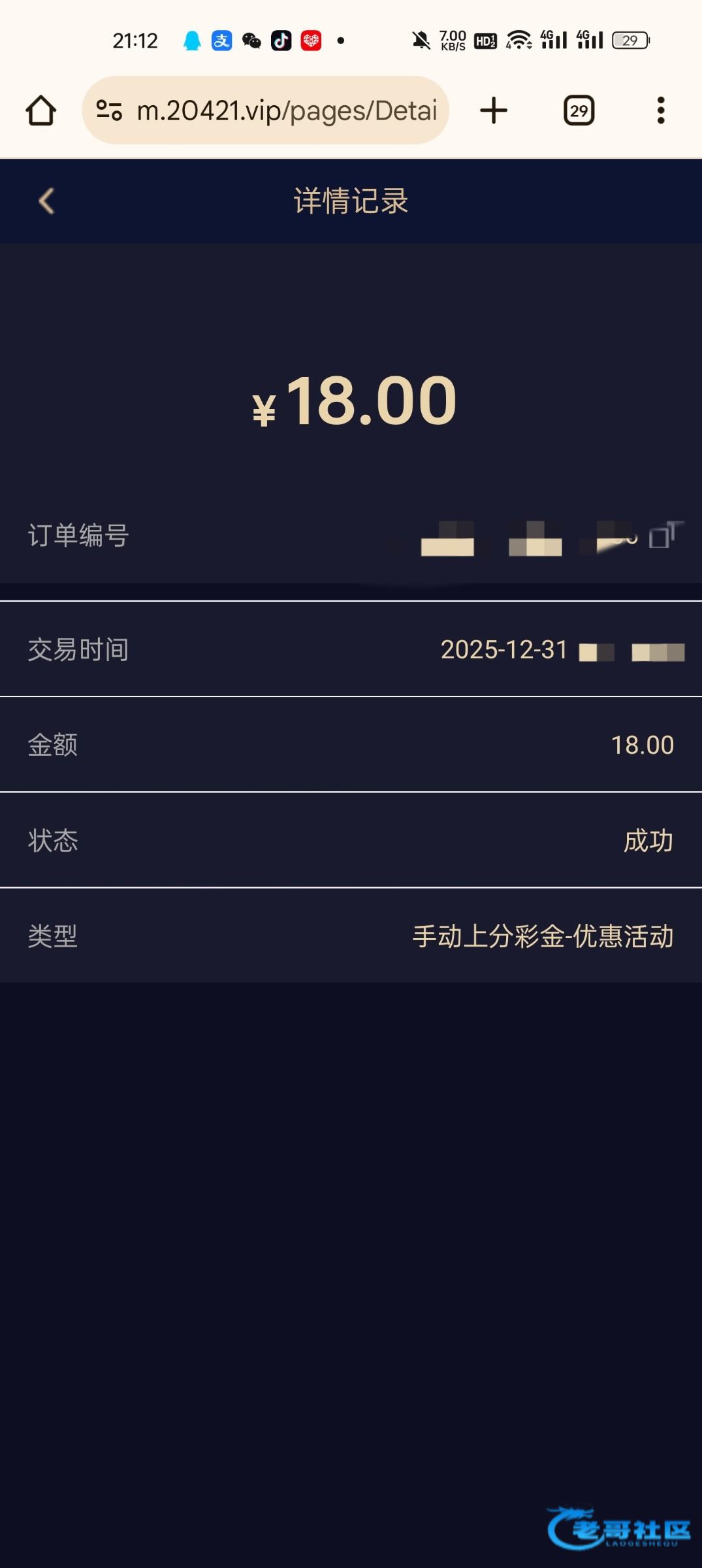Viewport: 702px width, 1568px height.
Task: Open the browser overflow menu
Action: [x=661, y=110]
